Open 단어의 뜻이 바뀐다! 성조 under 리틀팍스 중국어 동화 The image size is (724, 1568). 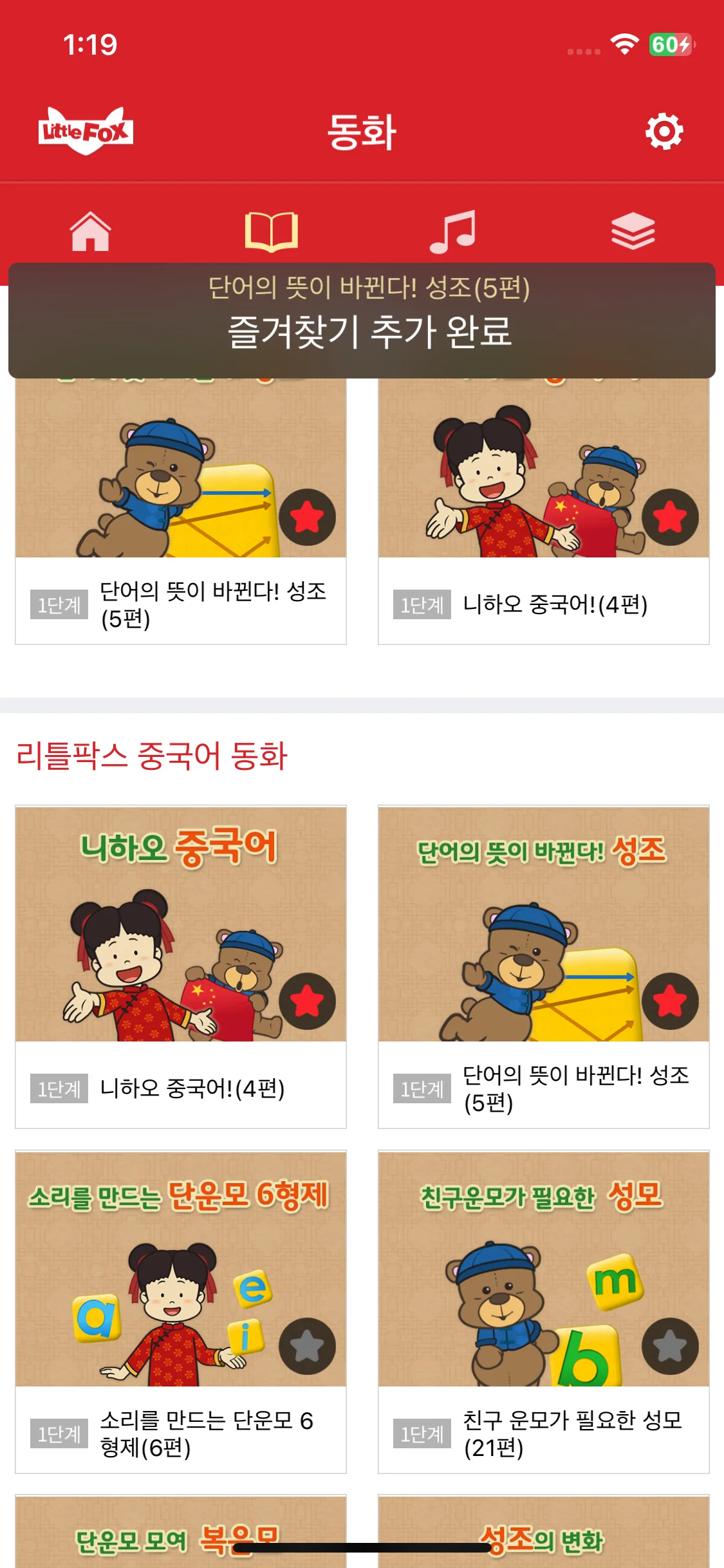pyautogui.click(x=544, y=967)
